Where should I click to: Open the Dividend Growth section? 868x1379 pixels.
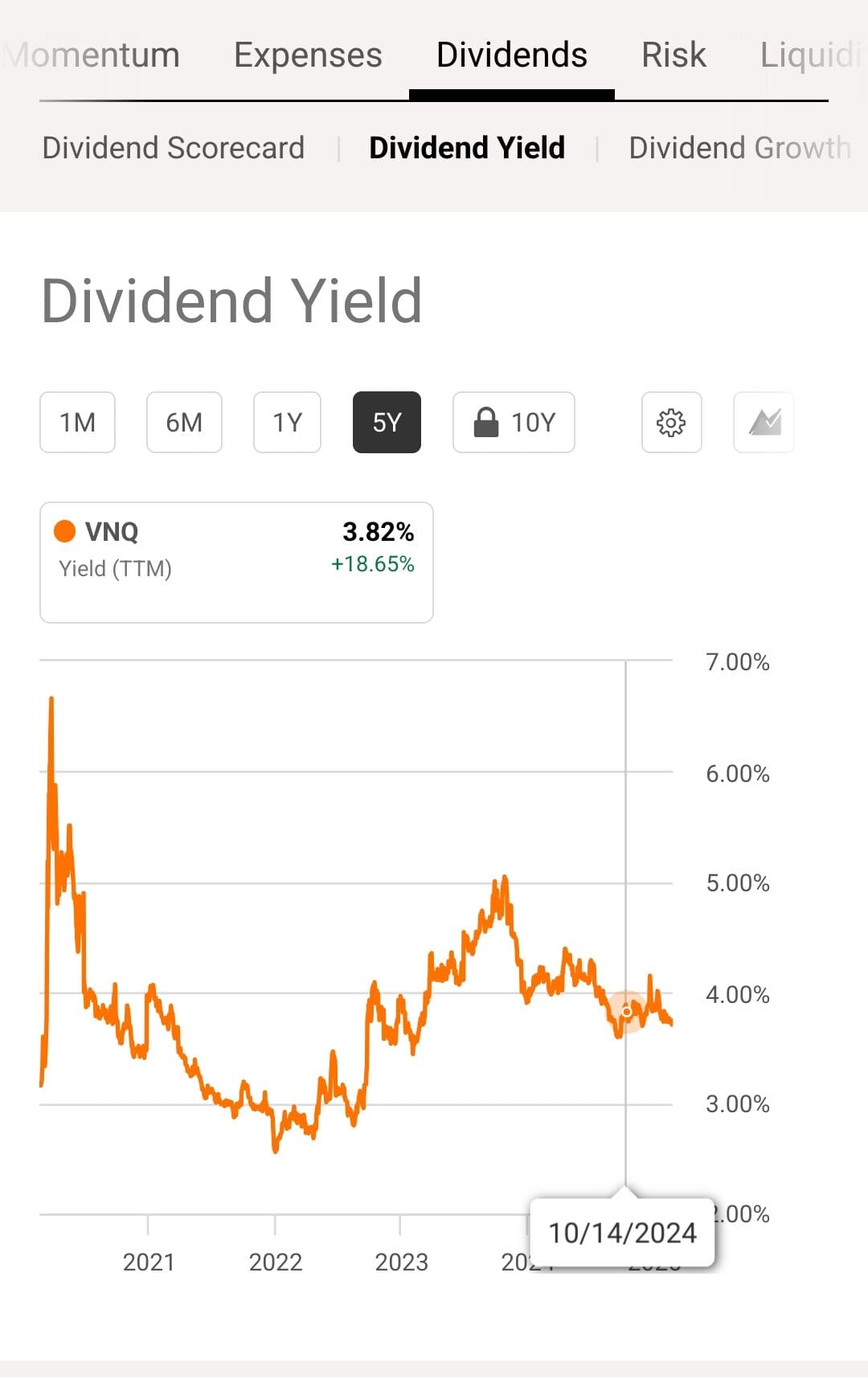click(x=739, y=147)
